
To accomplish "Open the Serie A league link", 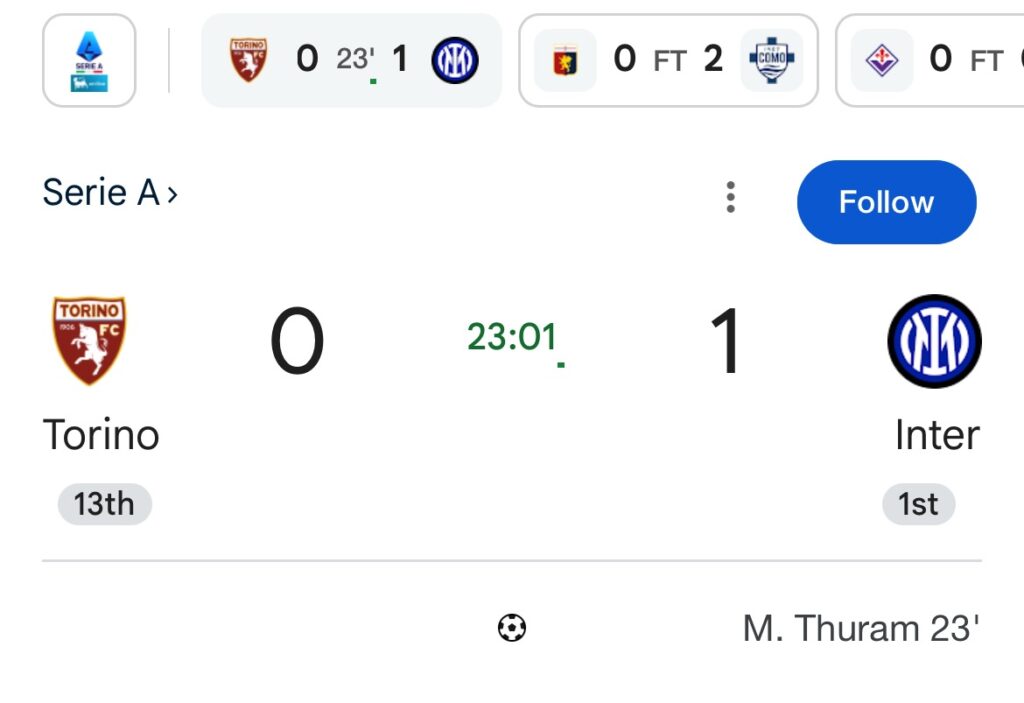I will (x=110, y=193).
